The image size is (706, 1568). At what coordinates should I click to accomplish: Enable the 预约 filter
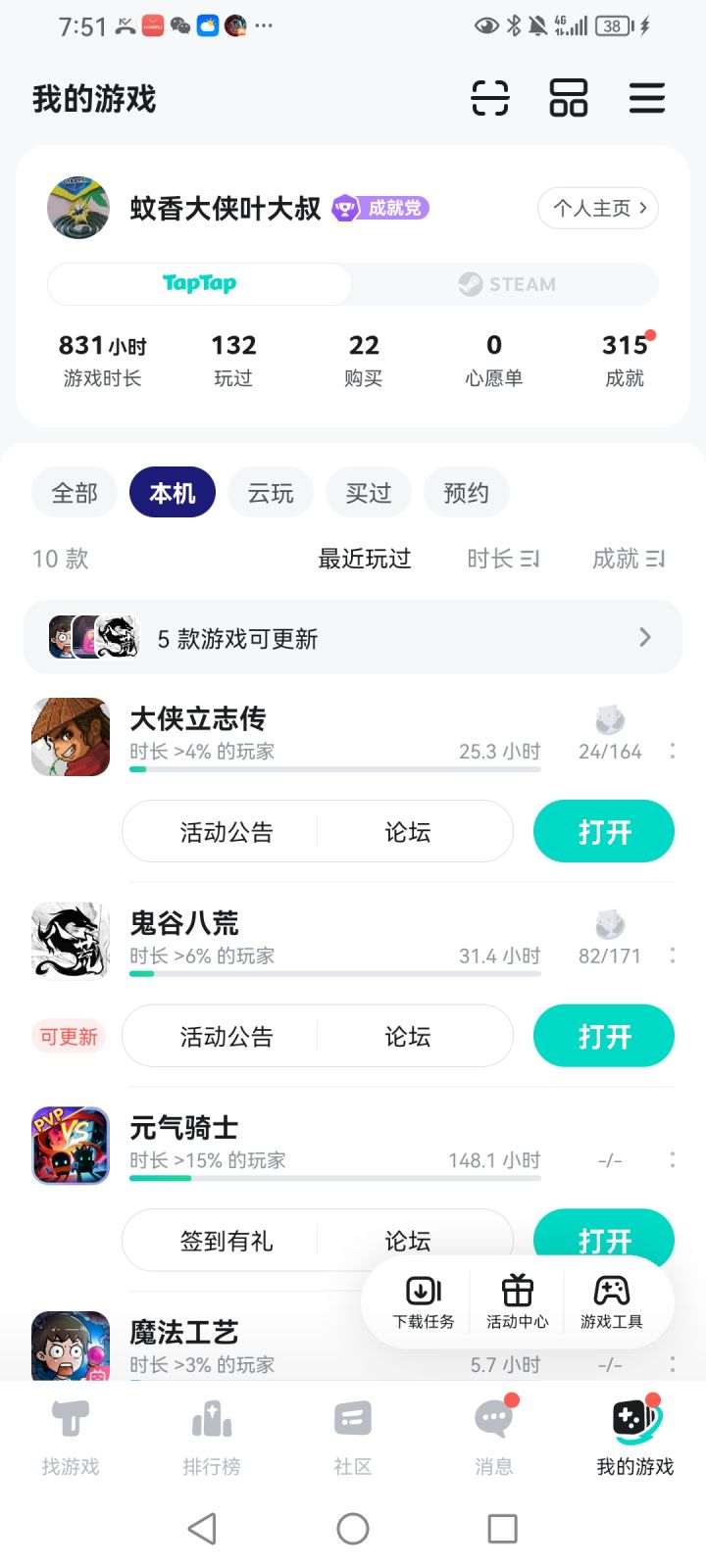pos(466,492)
